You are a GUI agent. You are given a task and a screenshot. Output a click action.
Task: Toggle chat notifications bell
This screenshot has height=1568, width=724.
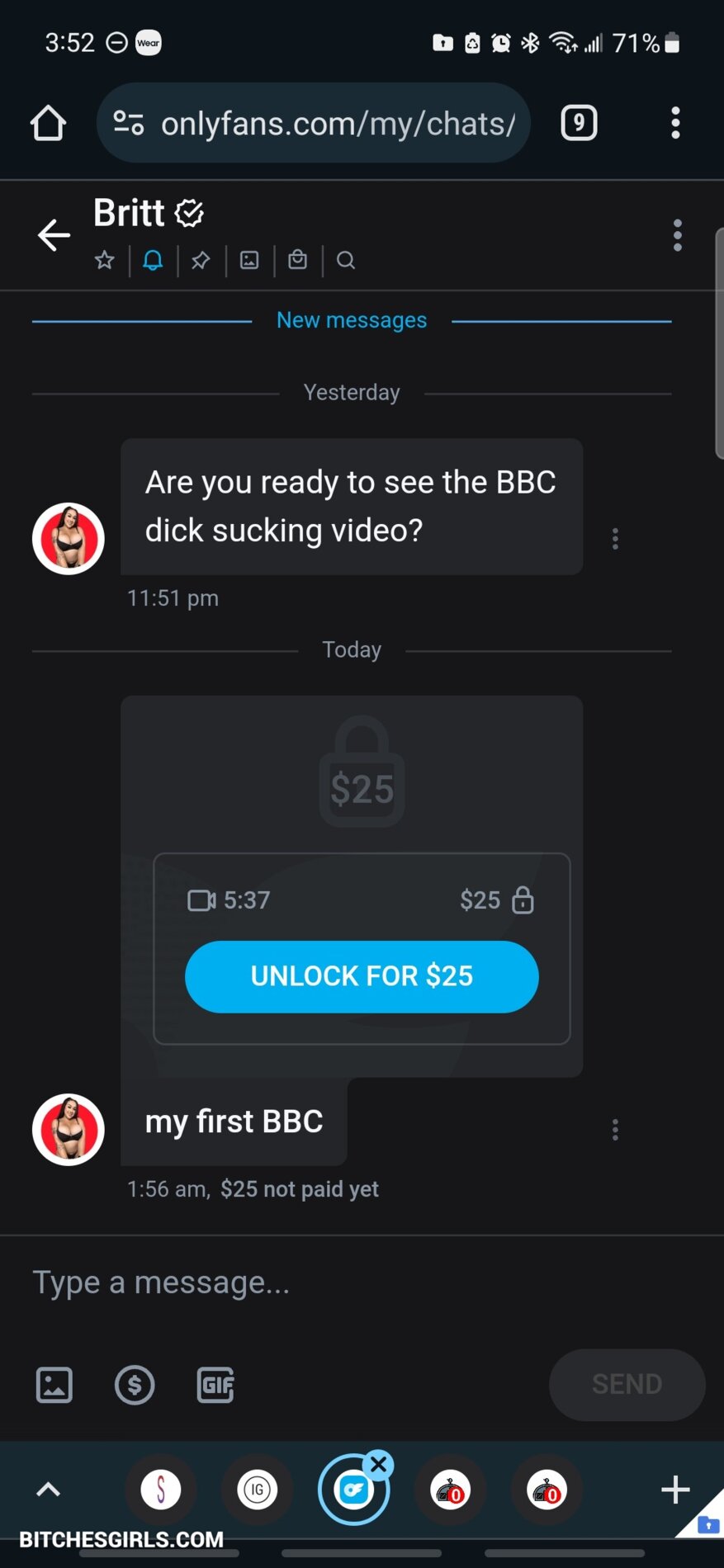[153, 261]
